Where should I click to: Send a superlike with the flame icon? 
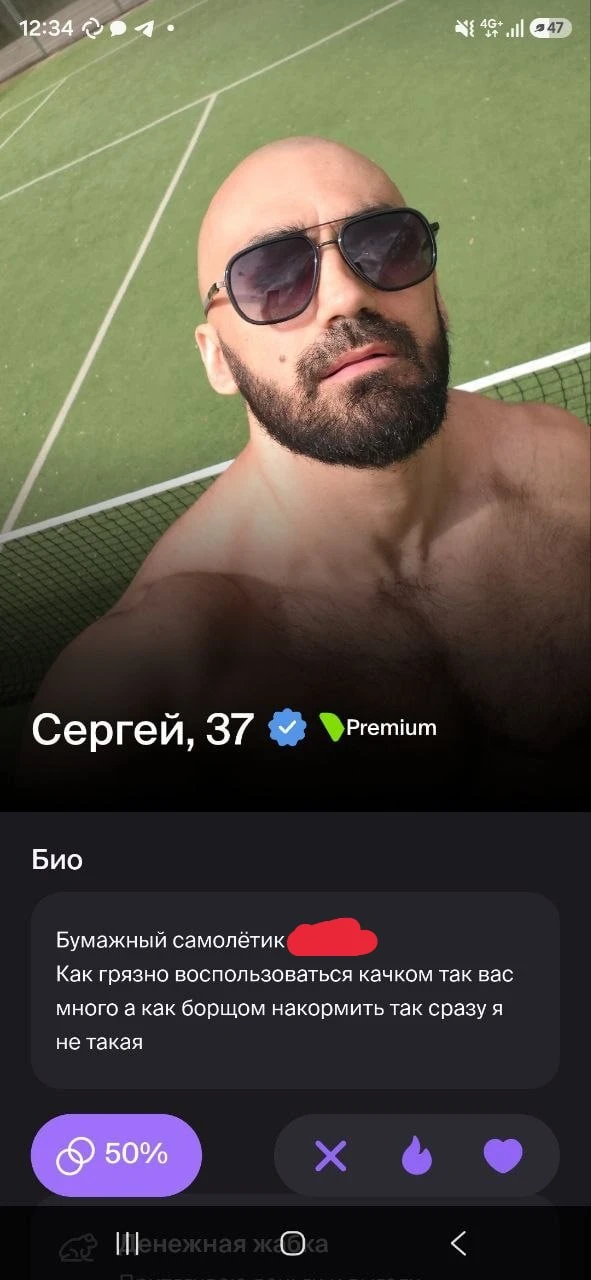416,1157
